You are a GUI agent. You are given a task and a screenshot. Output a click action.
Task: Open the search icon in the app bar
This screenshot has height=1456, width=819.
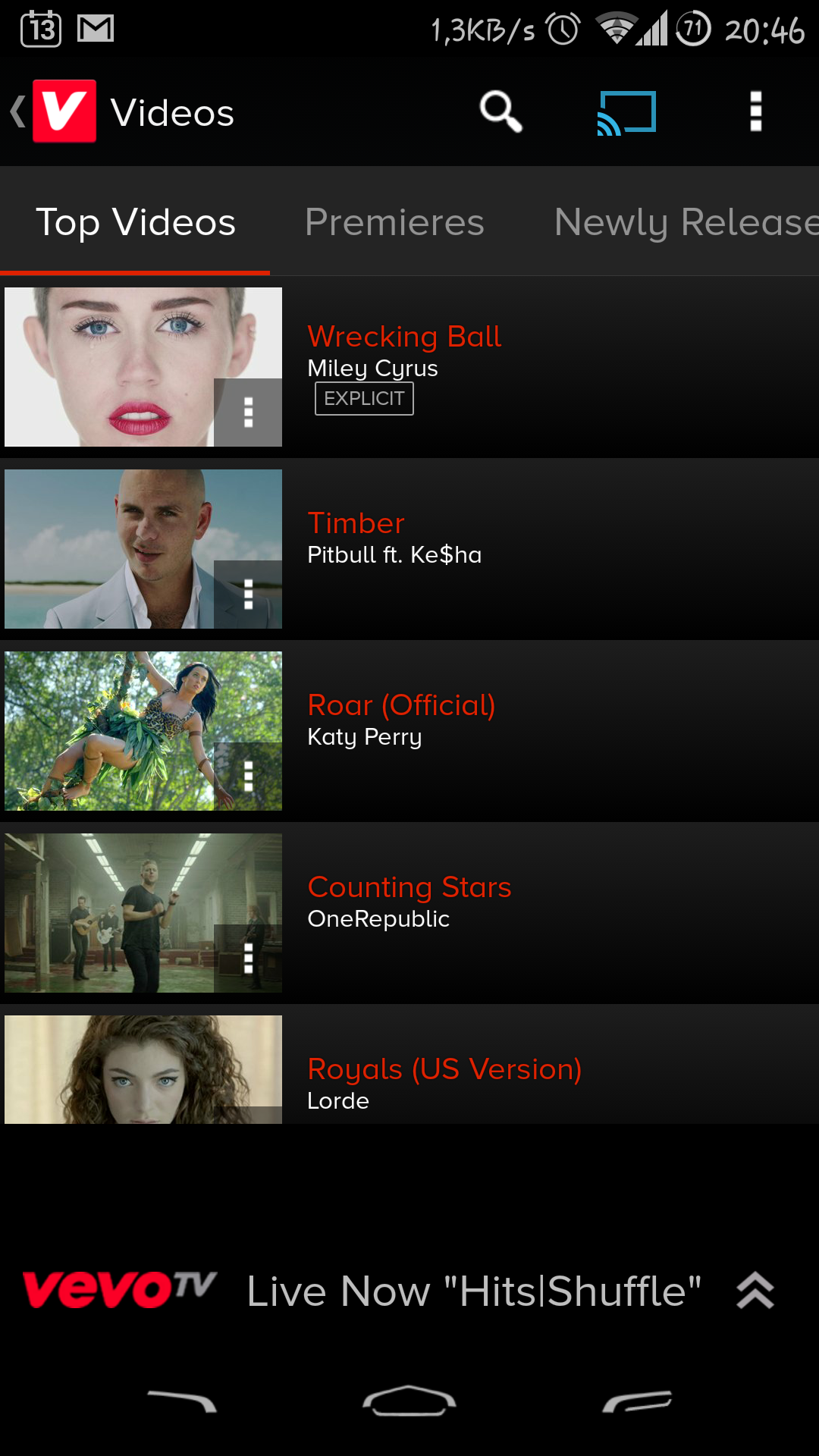[x=500, y=112]
